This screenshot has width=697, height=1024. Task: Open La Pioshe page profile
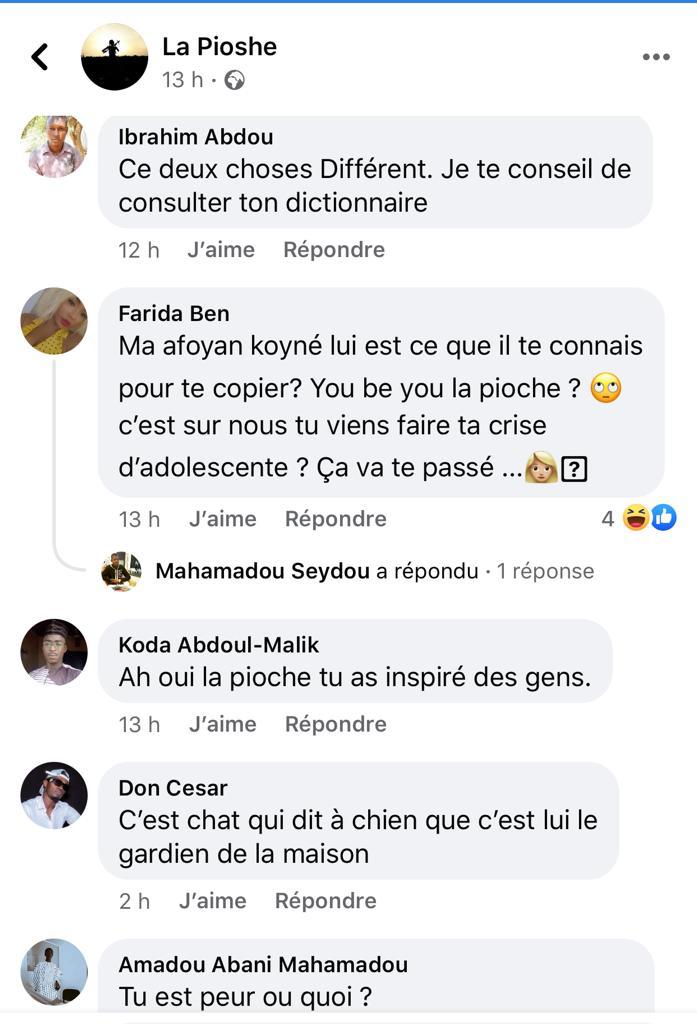point(219,46)
